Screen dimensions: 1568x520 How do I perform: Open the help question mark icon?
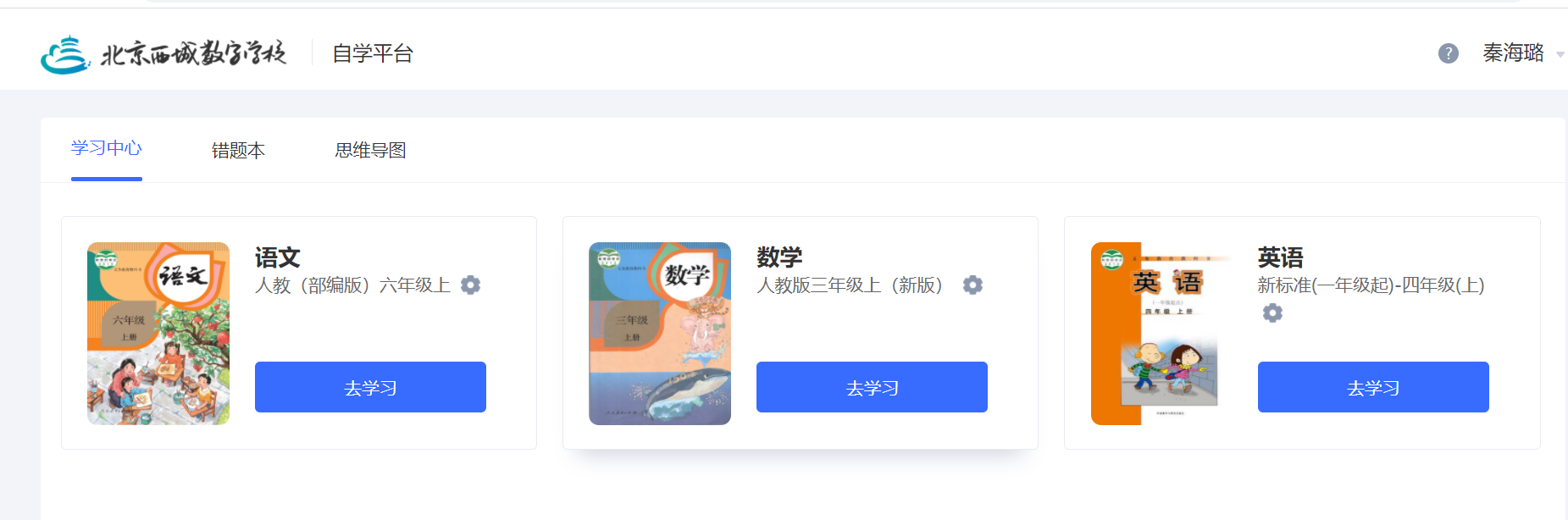click(1448, 53)
